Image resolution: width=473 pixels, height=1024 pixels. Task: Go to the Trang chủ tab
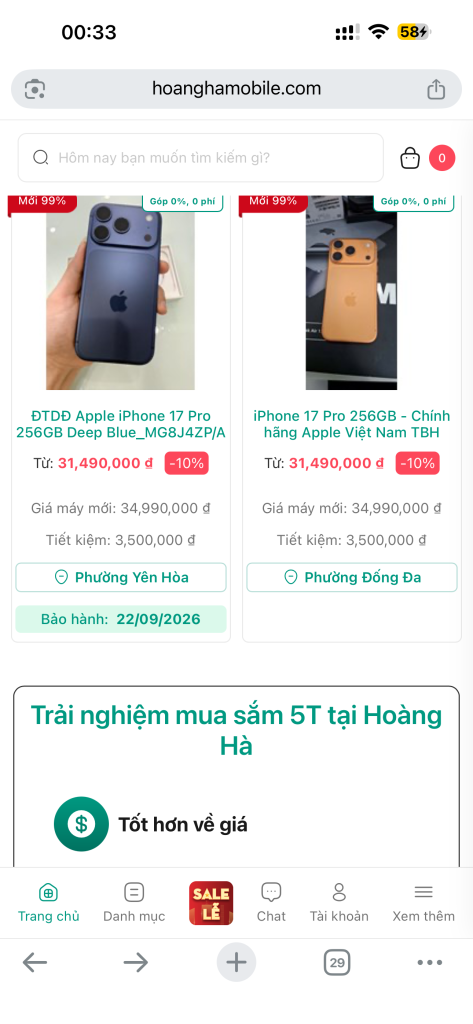point(48,903)
